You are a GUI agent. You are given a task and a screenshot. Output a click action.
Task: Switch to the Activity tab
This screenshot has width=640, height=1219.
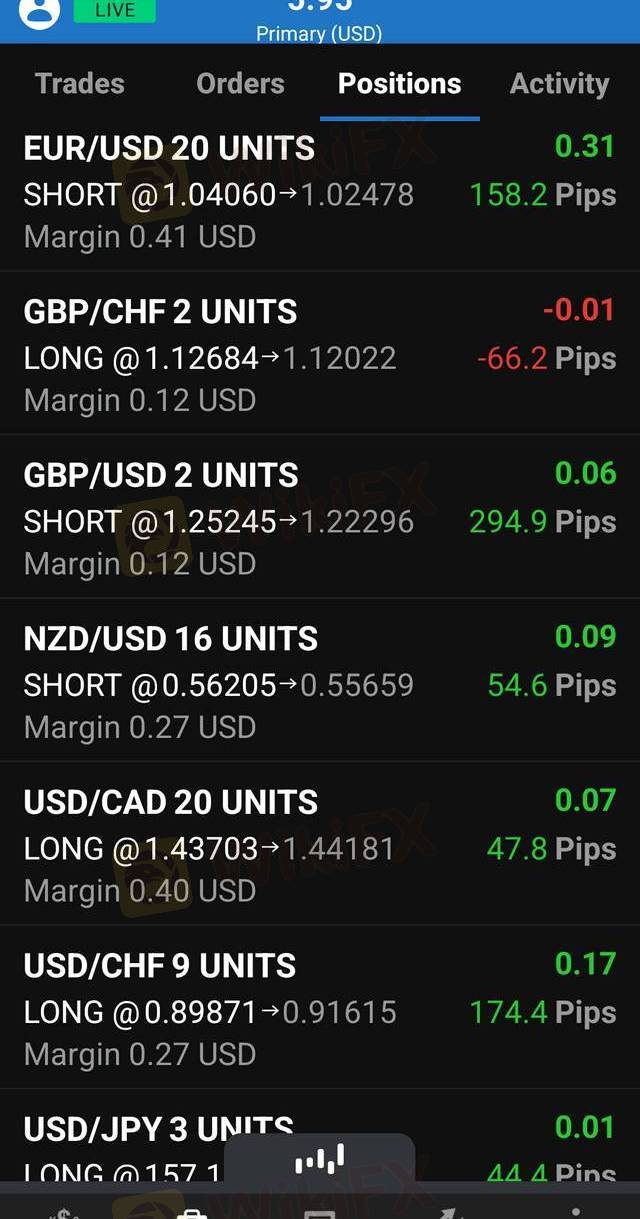pyautogui.click(x=559, y=84)
